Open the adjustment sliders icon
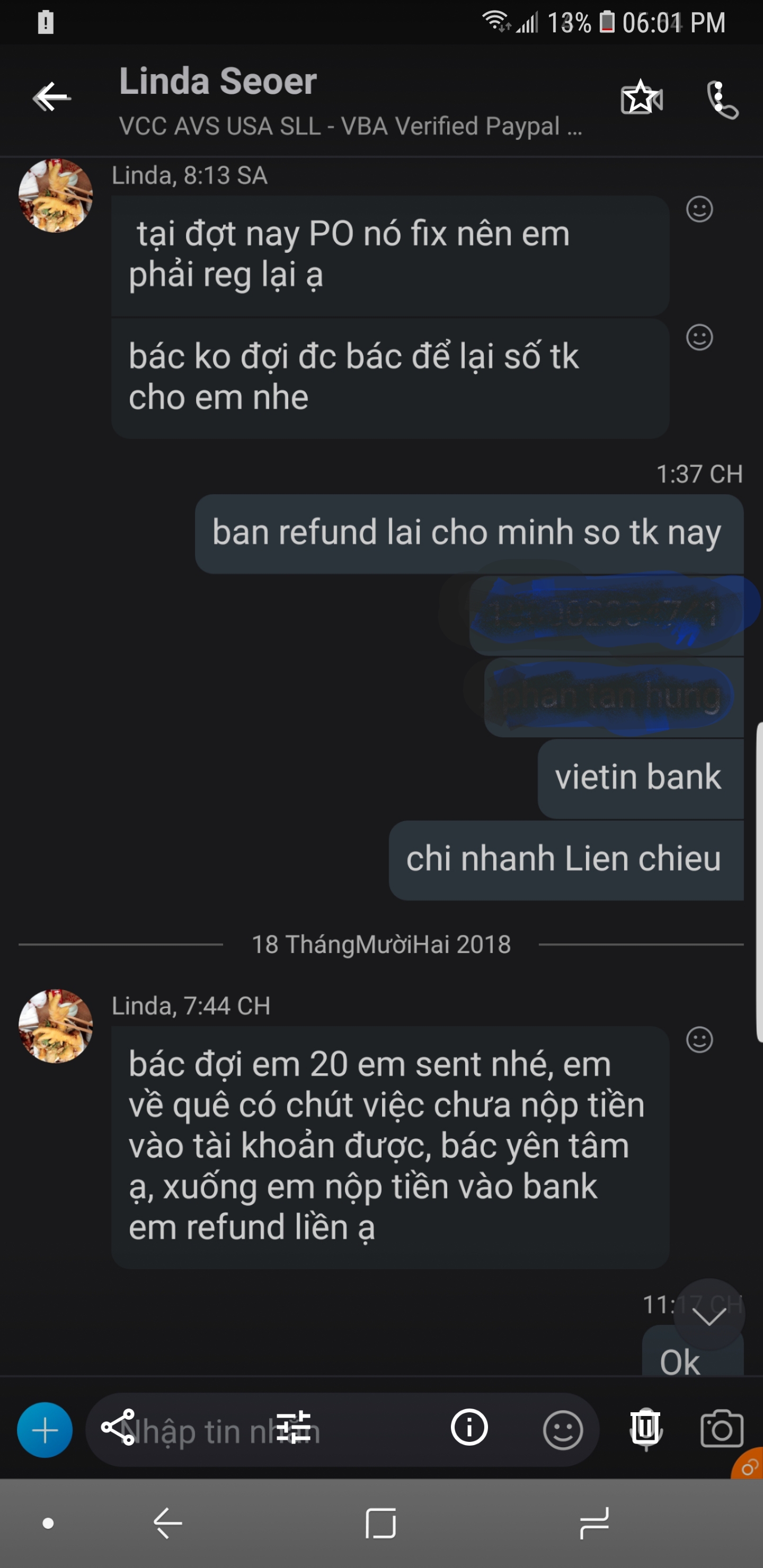 click(x=294, y=1427)
